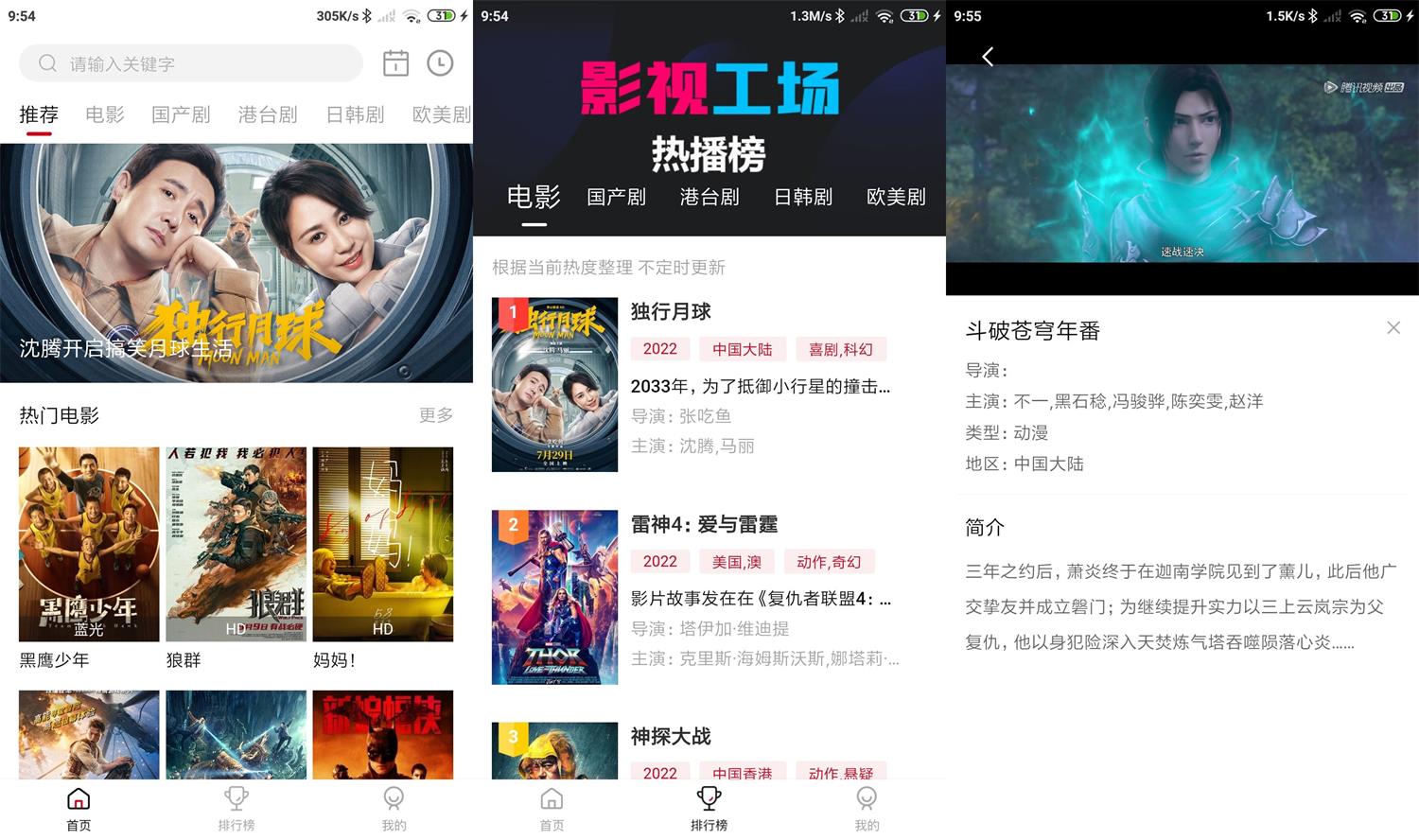Open the watch history clock icon

tap(440, 63)
